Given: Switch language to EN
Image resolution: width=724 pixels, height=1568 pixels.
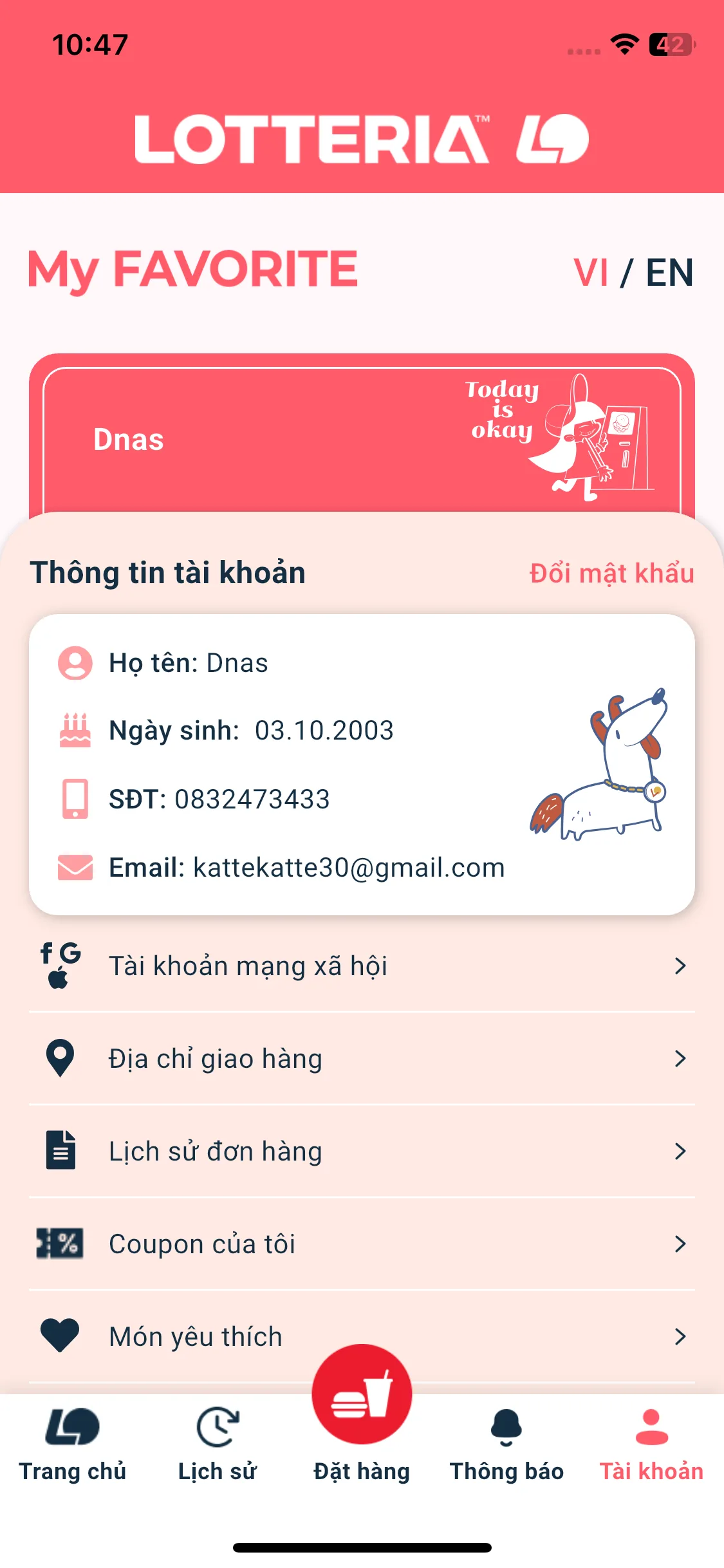Looking at the screenshot, I should [x=670, y=273].
